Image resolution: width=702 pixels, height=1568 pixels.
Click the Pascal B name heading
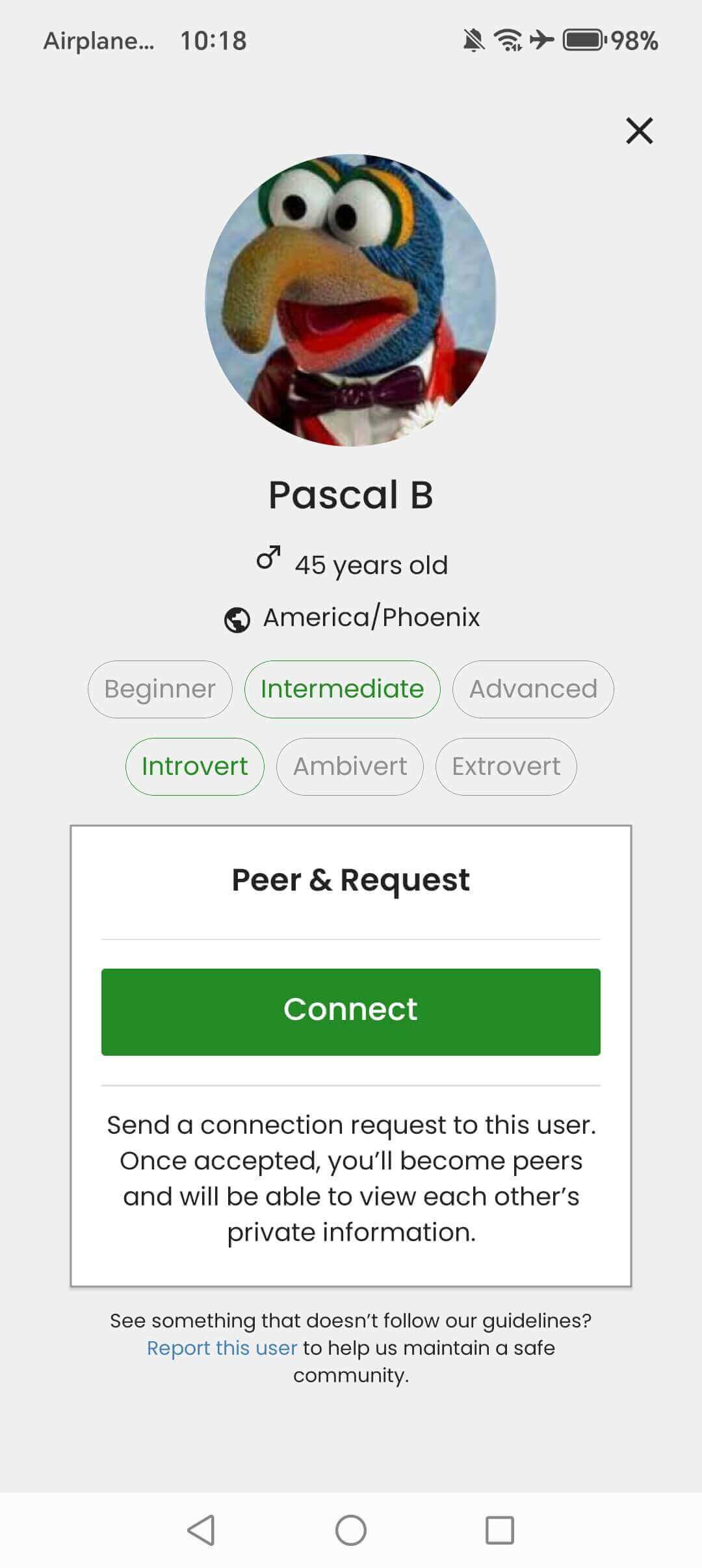(x=351, y=495)
